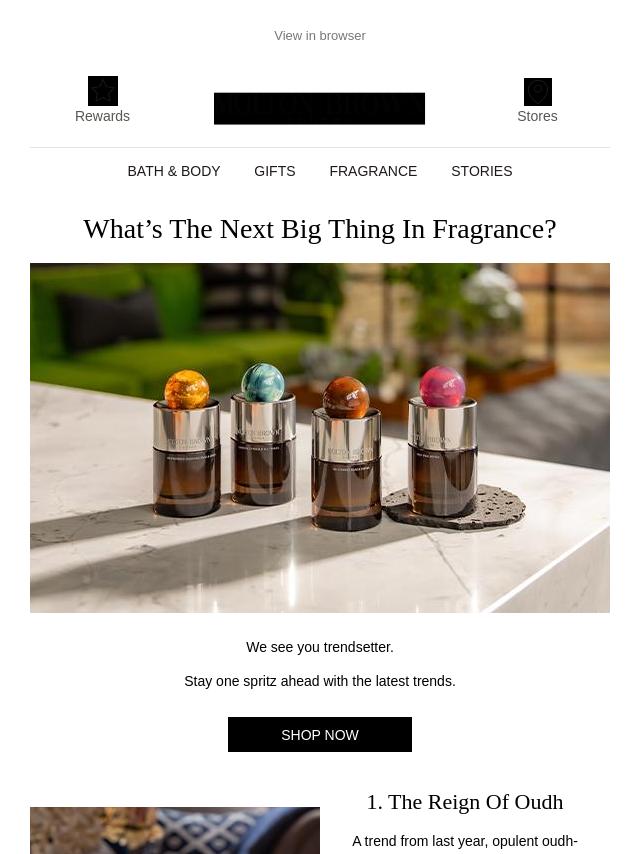Open the brand logo banner
The image size is (640, 854).
click(319, 108)
